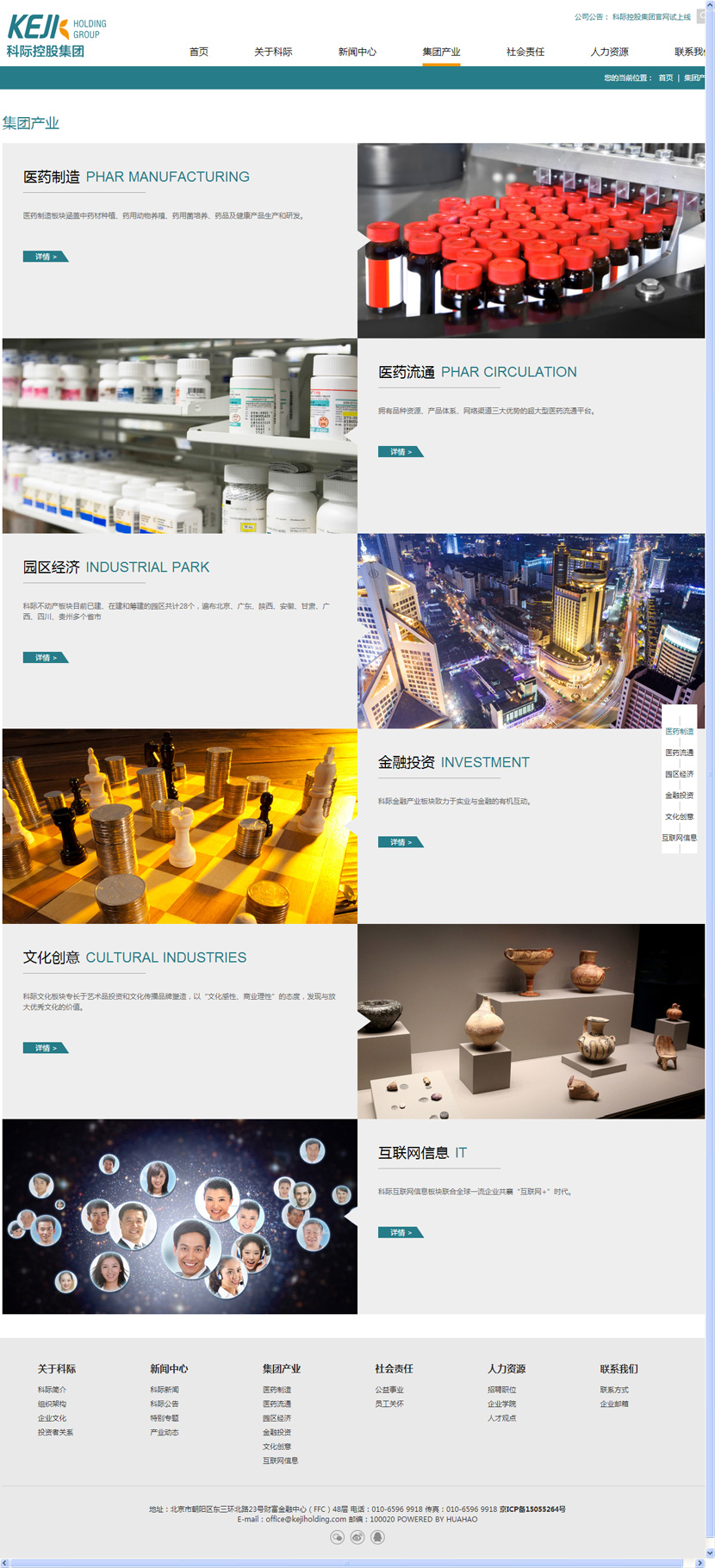Open 公益事业 footer link
The image size is (715, 1568).
coord(389,1390)
